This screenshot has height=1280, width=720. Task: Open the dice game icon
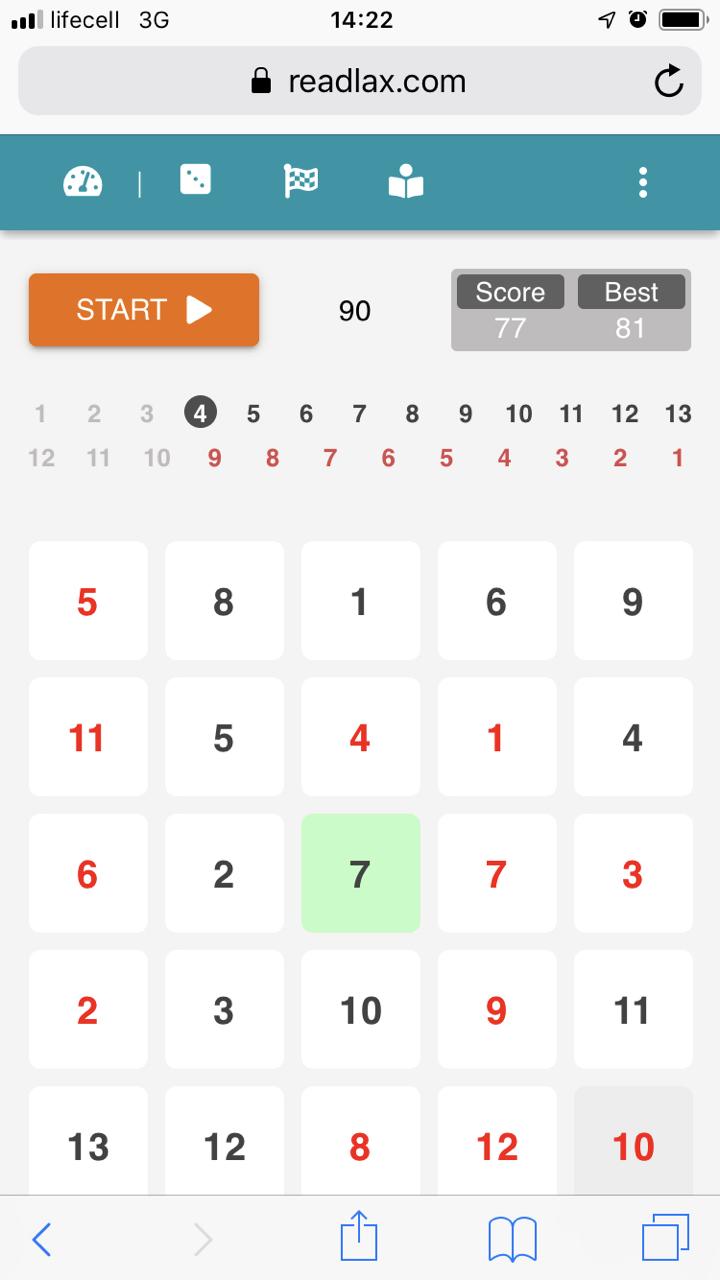pyautogui.click(x=195, y=180)
